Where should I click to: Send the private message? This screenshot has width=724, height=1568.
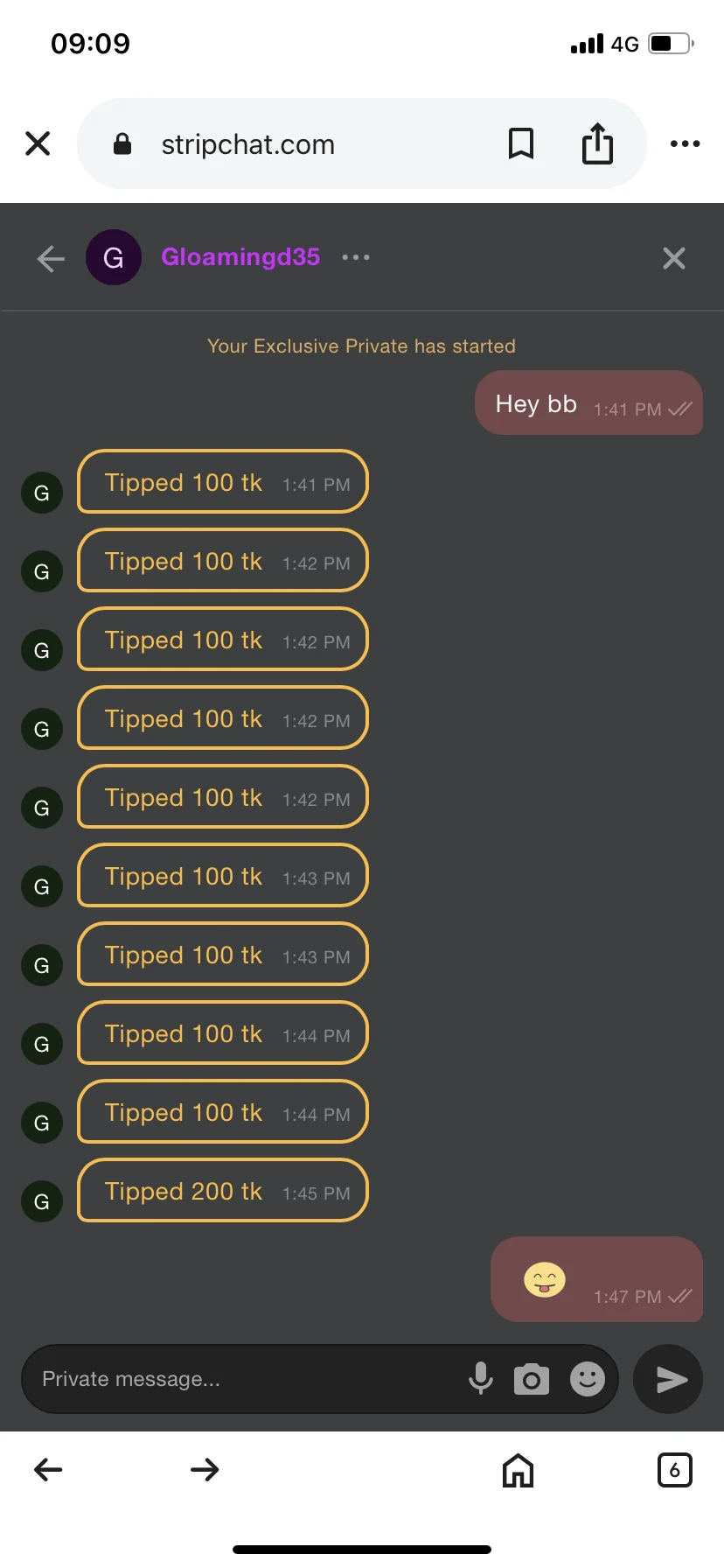coord(669,1379)
